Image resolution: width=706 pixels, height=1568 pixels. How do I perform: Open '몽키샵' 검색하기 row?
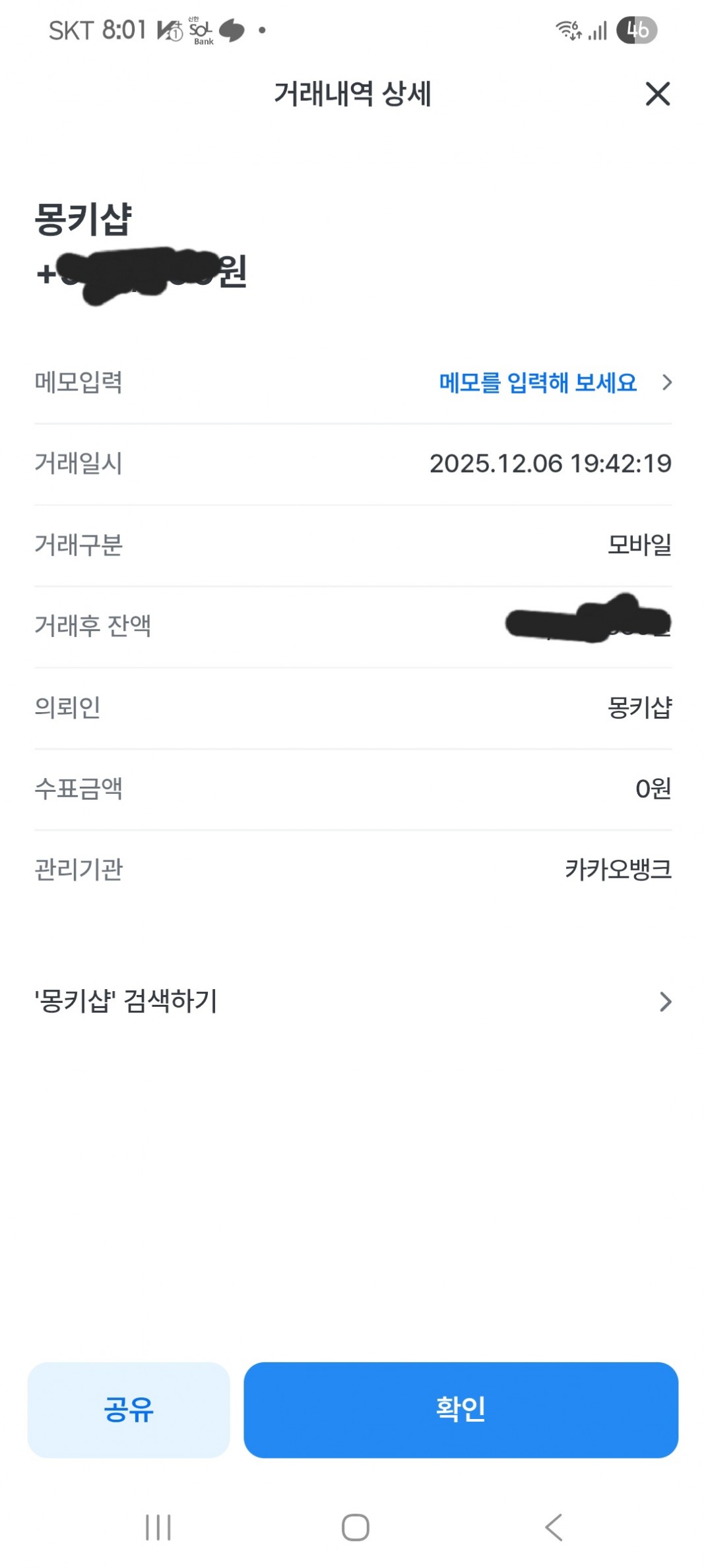click(x=352, y=1002)
